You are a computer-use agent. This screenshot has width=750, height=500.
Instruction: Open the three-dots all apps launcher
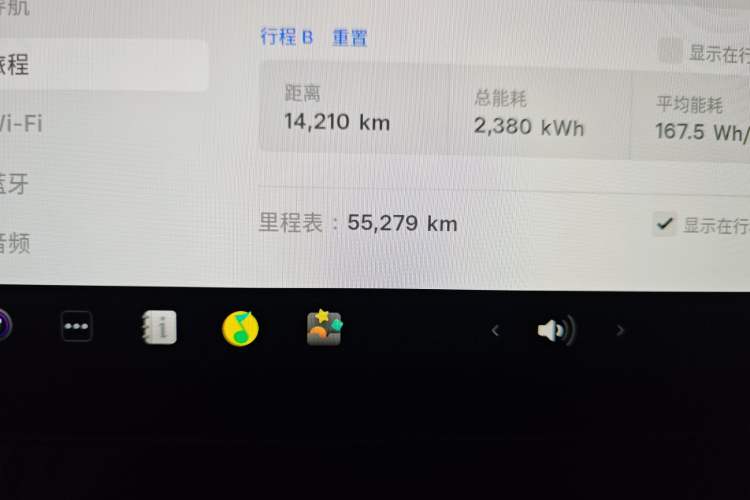tap(77, 326)
